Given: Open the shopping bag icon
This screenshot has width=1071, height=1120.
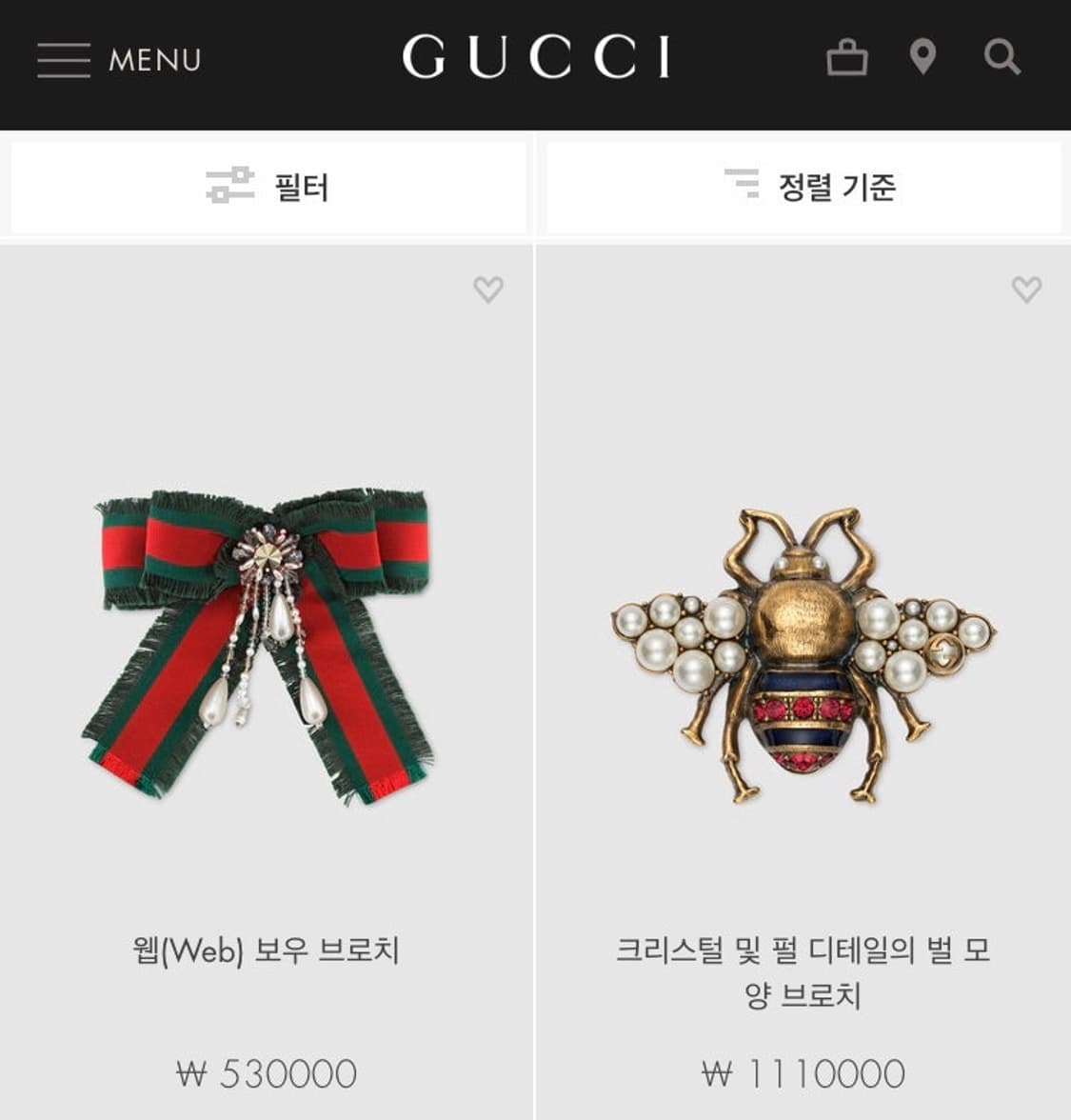Looking at the screenshot, I should [845, 59].
